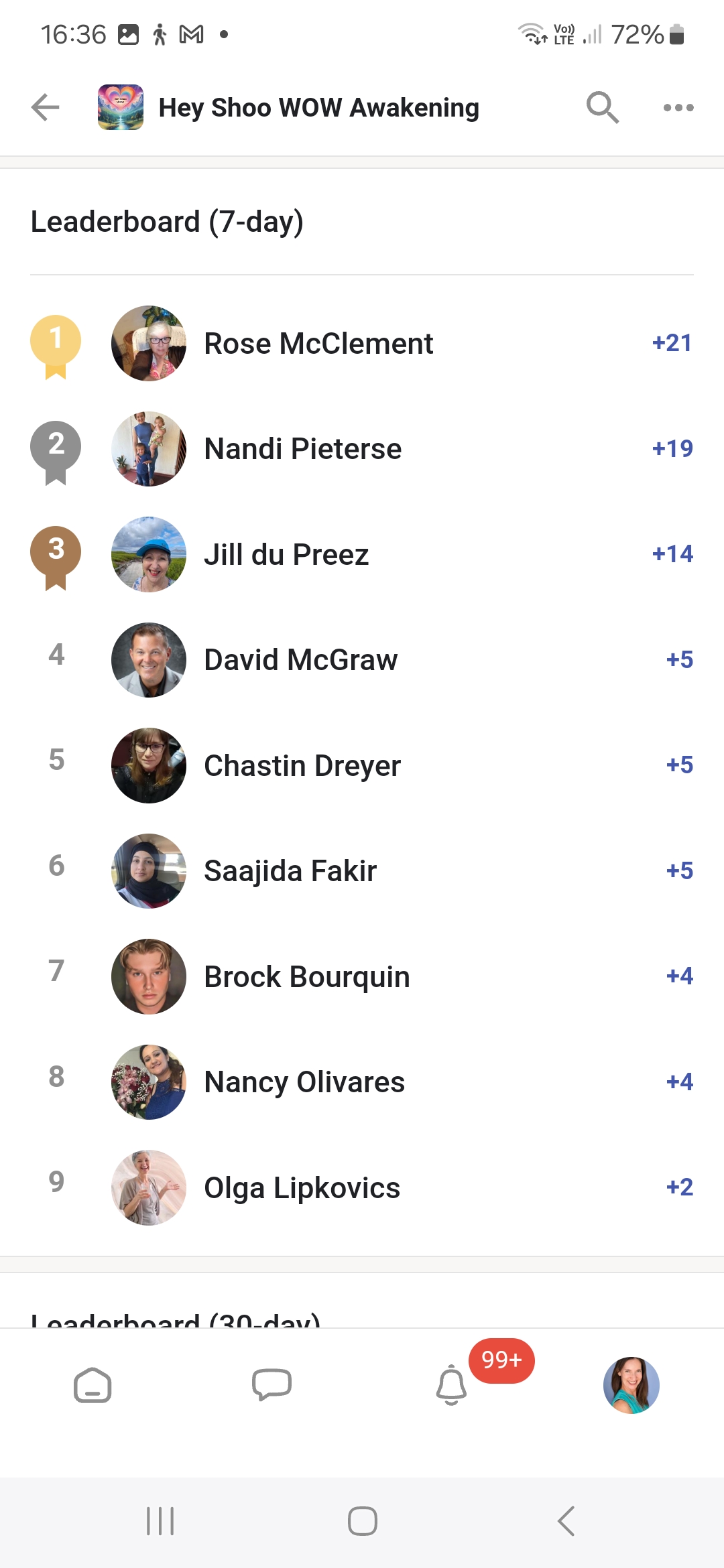Select David McGraw from the leaderboard
This screenshot has height=1568, width=724.
(x=362, y=660)
